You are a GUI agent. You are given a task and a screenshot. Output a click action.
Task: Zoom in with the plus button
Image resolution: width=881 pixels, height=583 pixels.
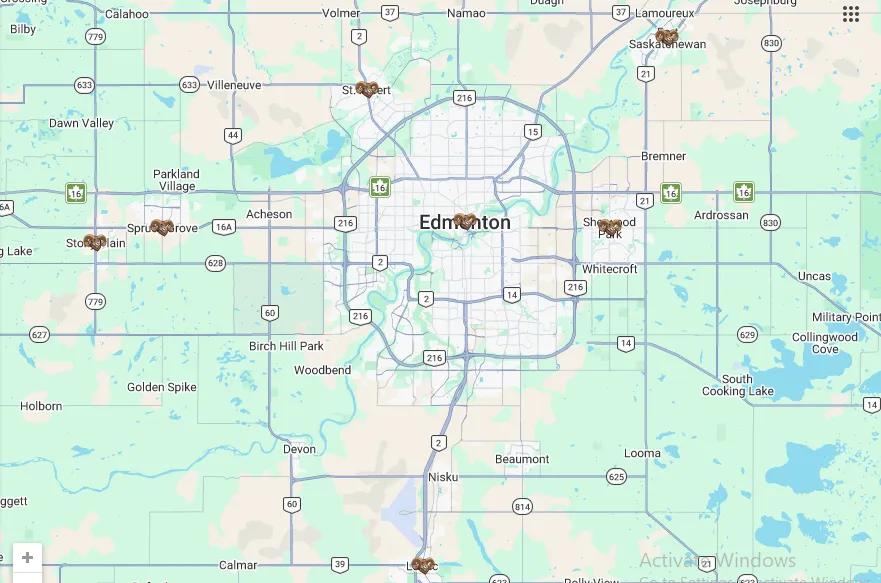(27, 558)
